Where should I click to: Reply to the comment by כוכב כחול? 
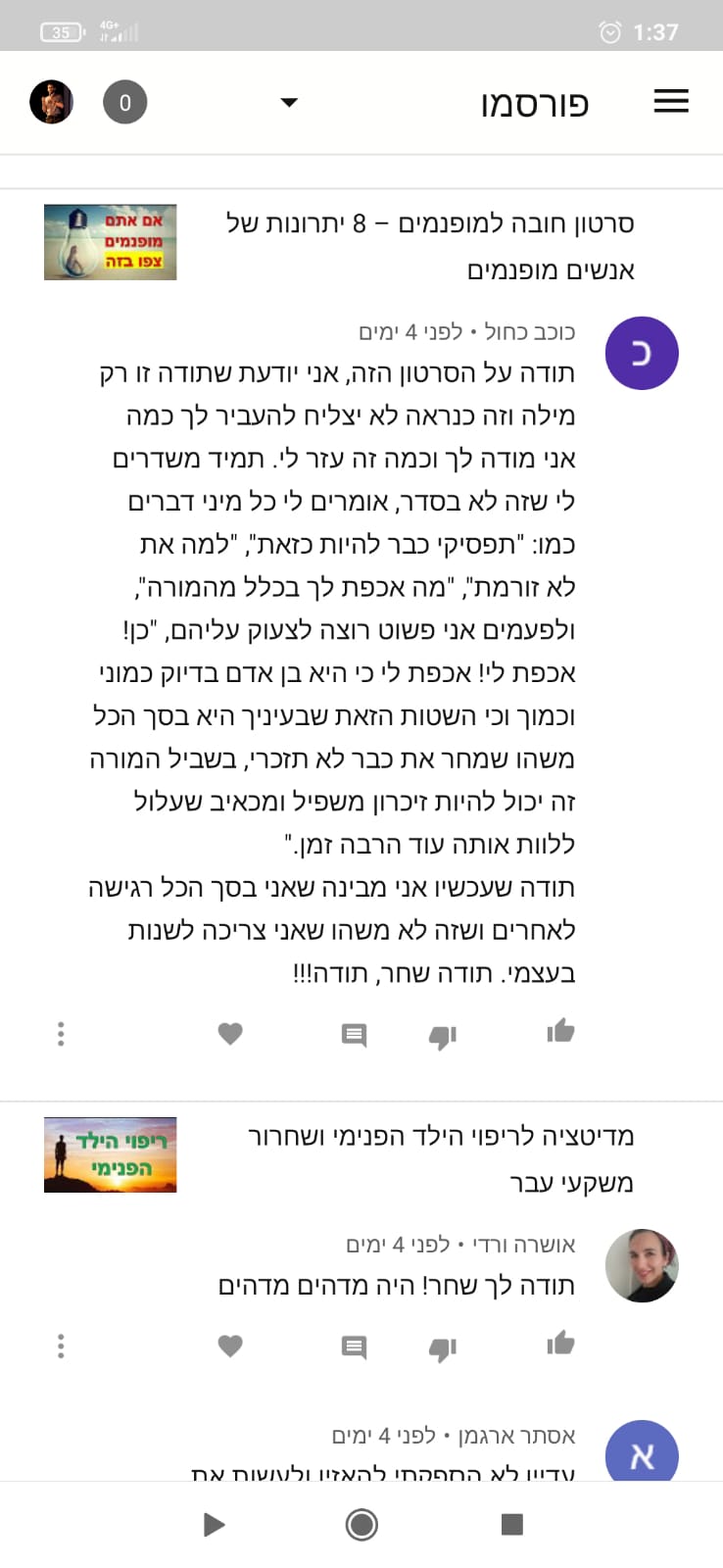point(354,1035)
